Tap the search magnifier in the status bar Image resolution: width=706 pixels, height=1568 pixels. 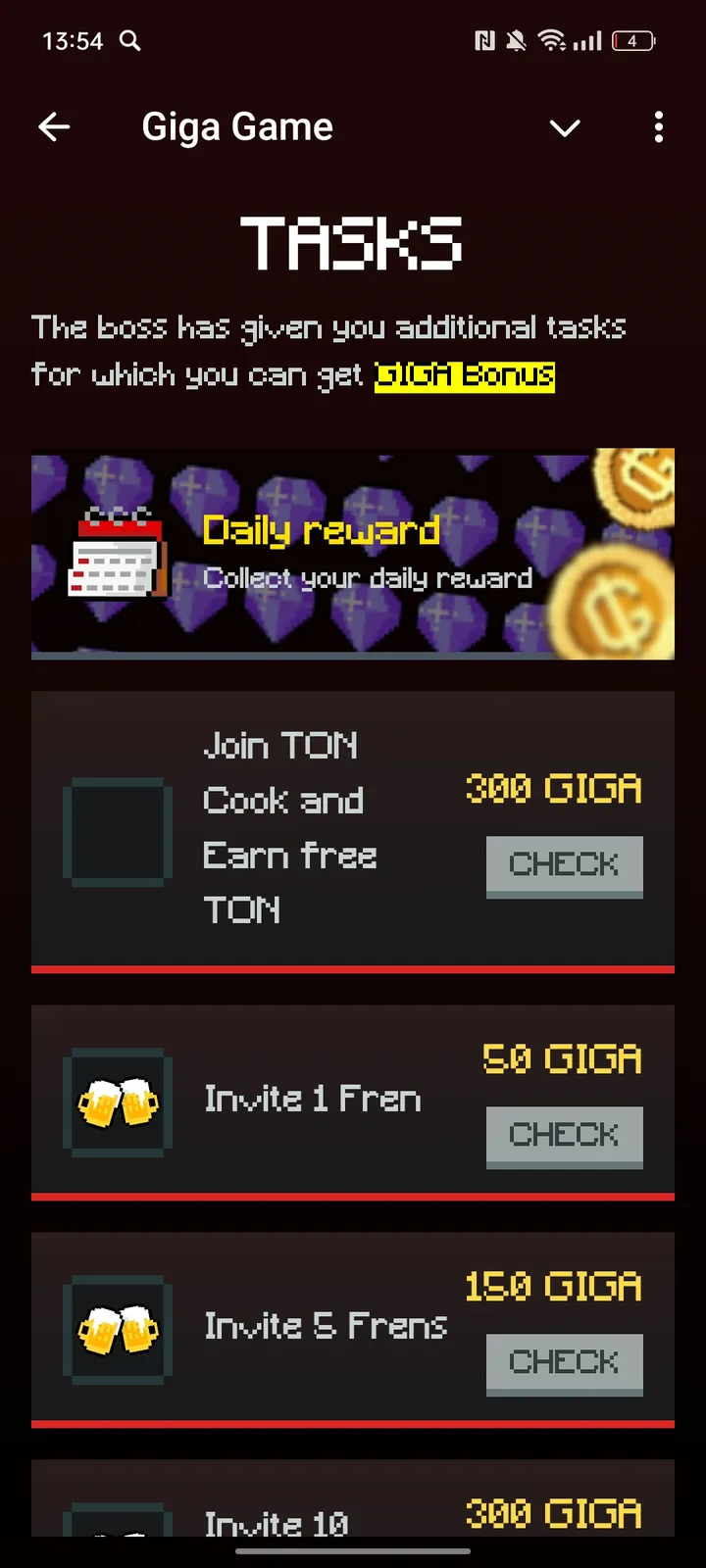[x=132, y=41]
